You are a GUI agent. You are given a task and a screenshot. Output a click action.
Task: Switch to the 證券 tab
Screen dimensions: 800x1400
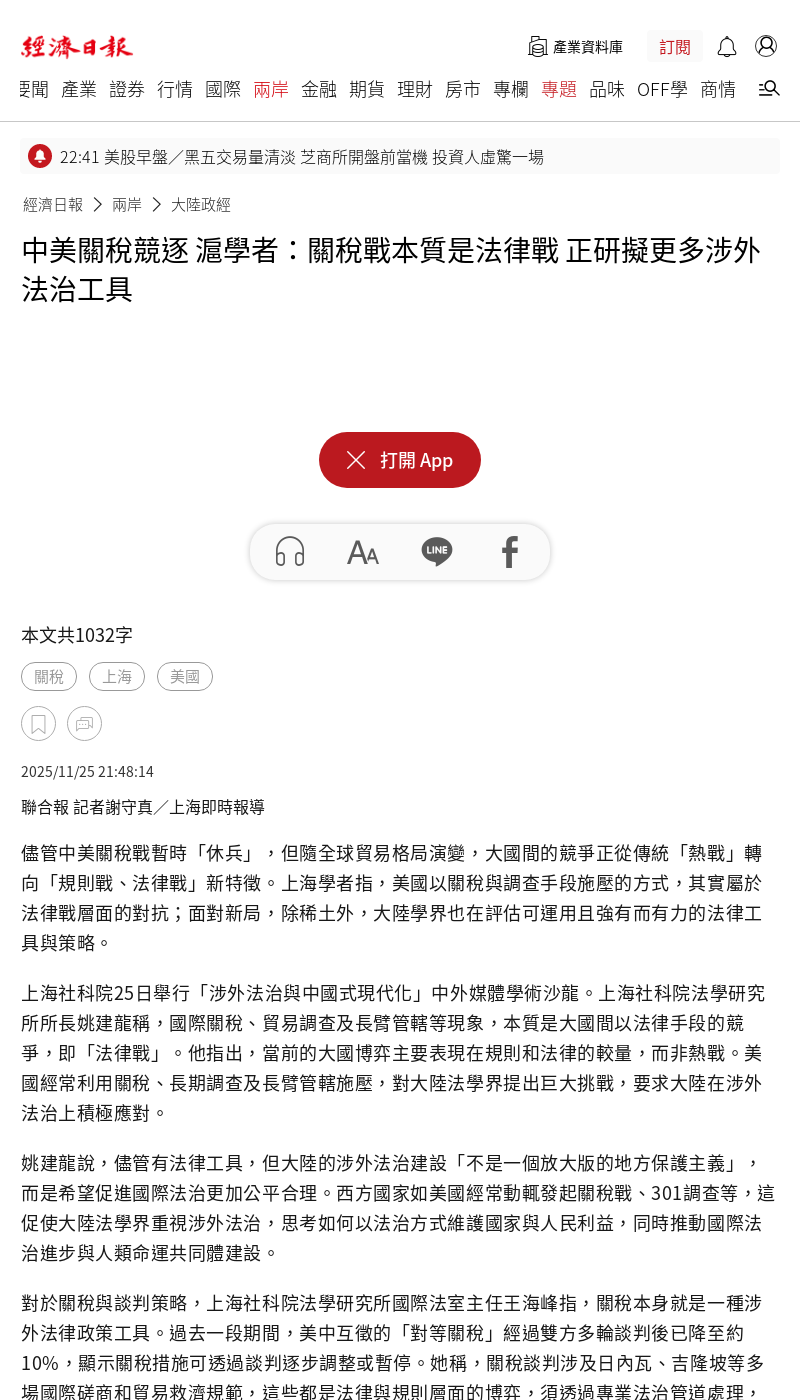pos(127,89)
